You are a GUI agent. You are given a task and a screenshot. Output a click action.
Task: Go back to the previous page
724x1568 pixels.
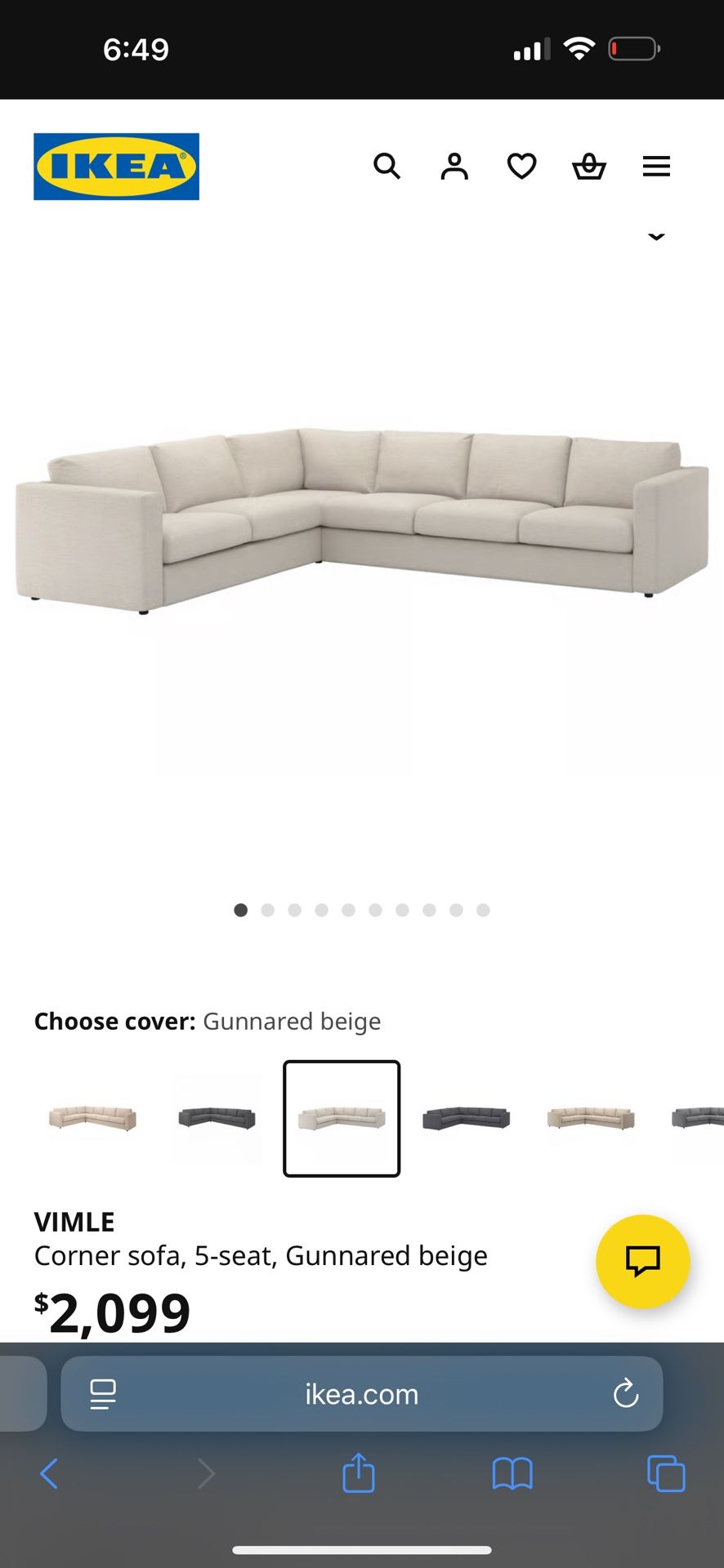49,1474
